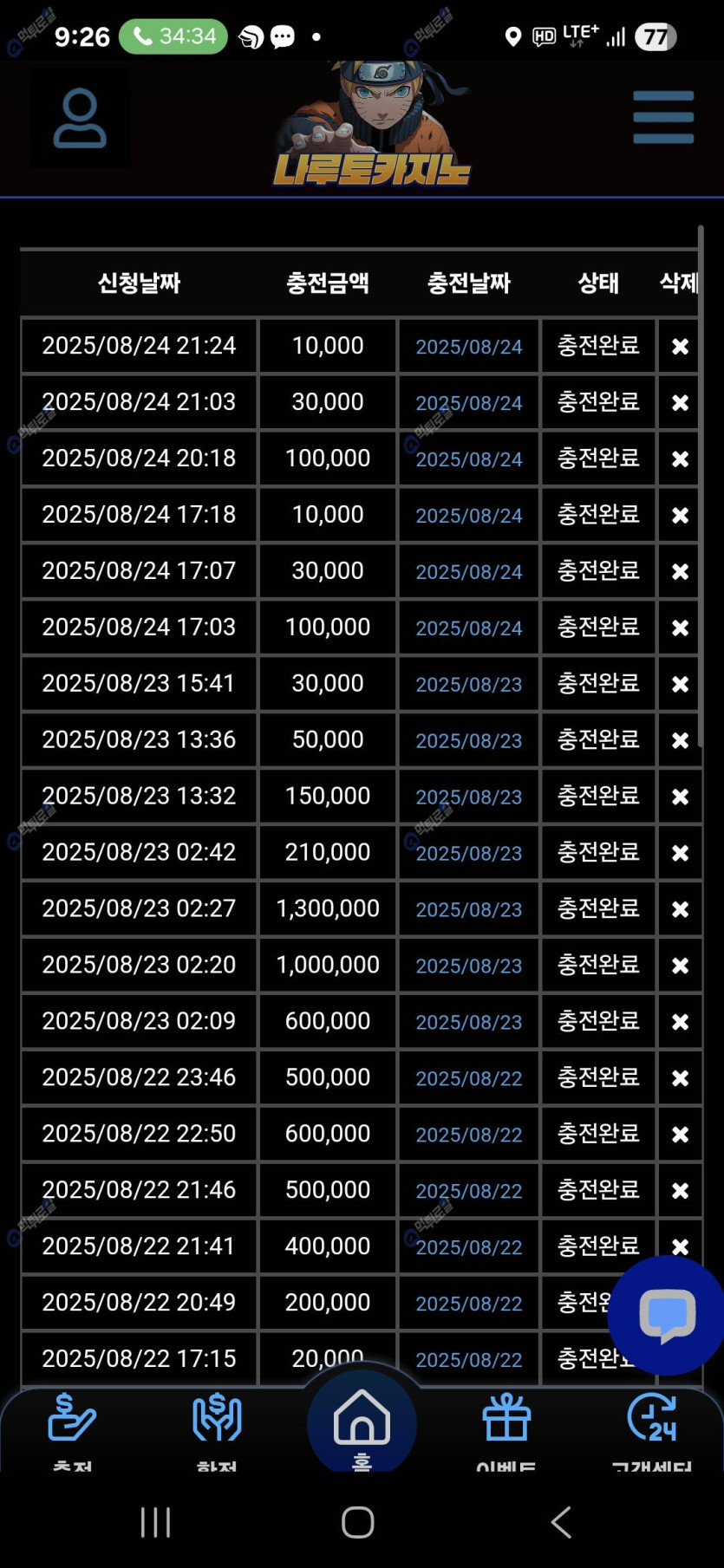Open the hamburger menu
724x1568 pixels.
(x=663, y=117)
